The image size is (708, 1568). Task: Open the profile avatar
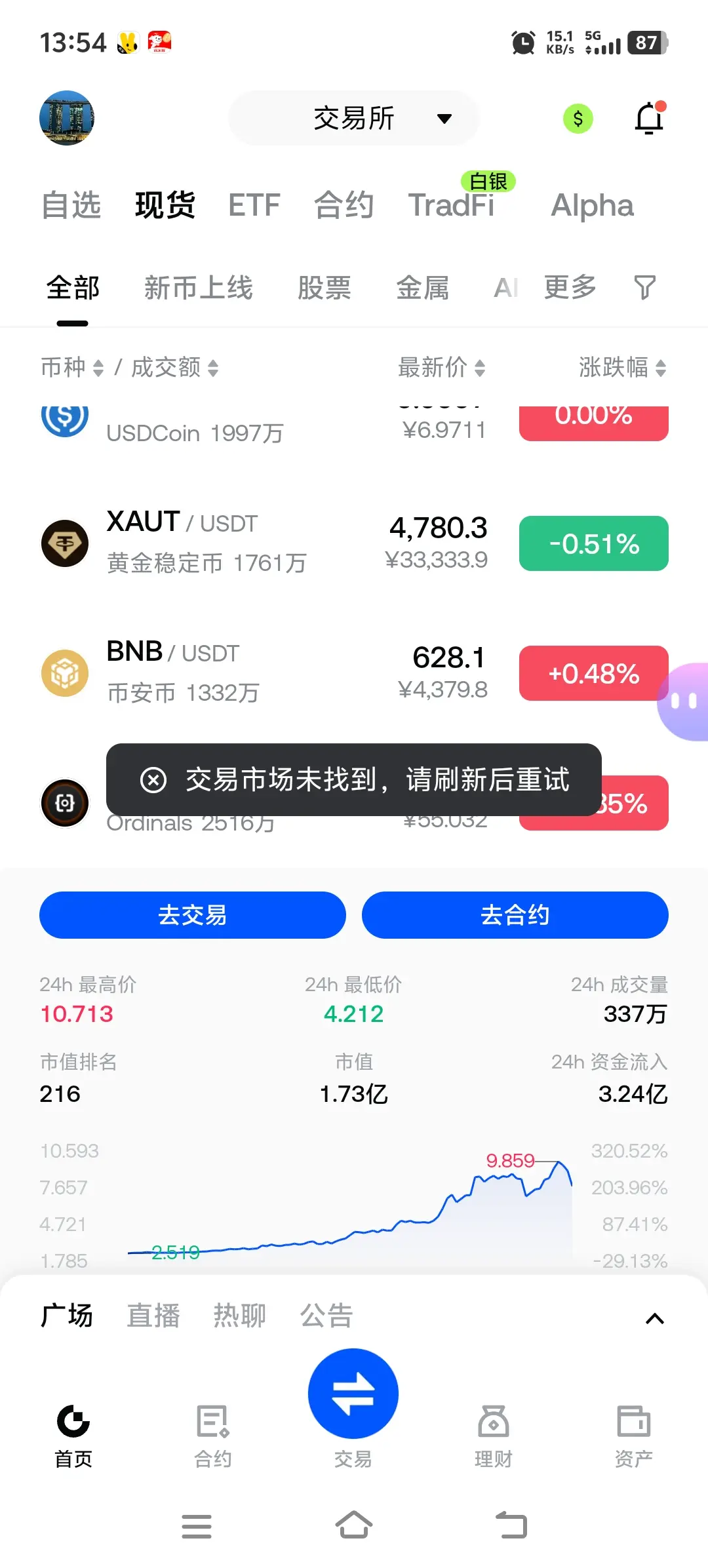tap(67, 118)
